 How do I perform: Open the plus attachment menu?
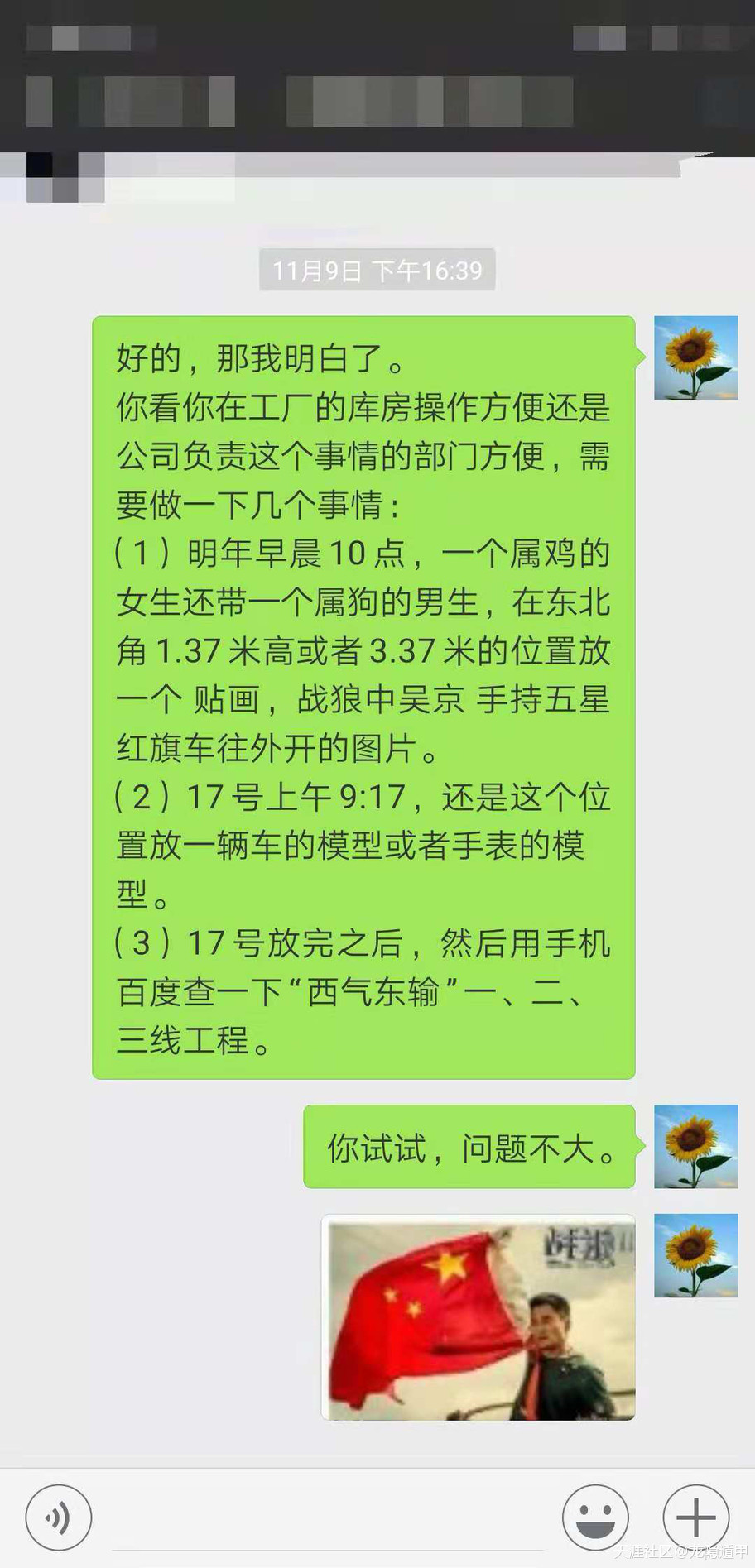pyautogui.click(x=695, y=1518)
